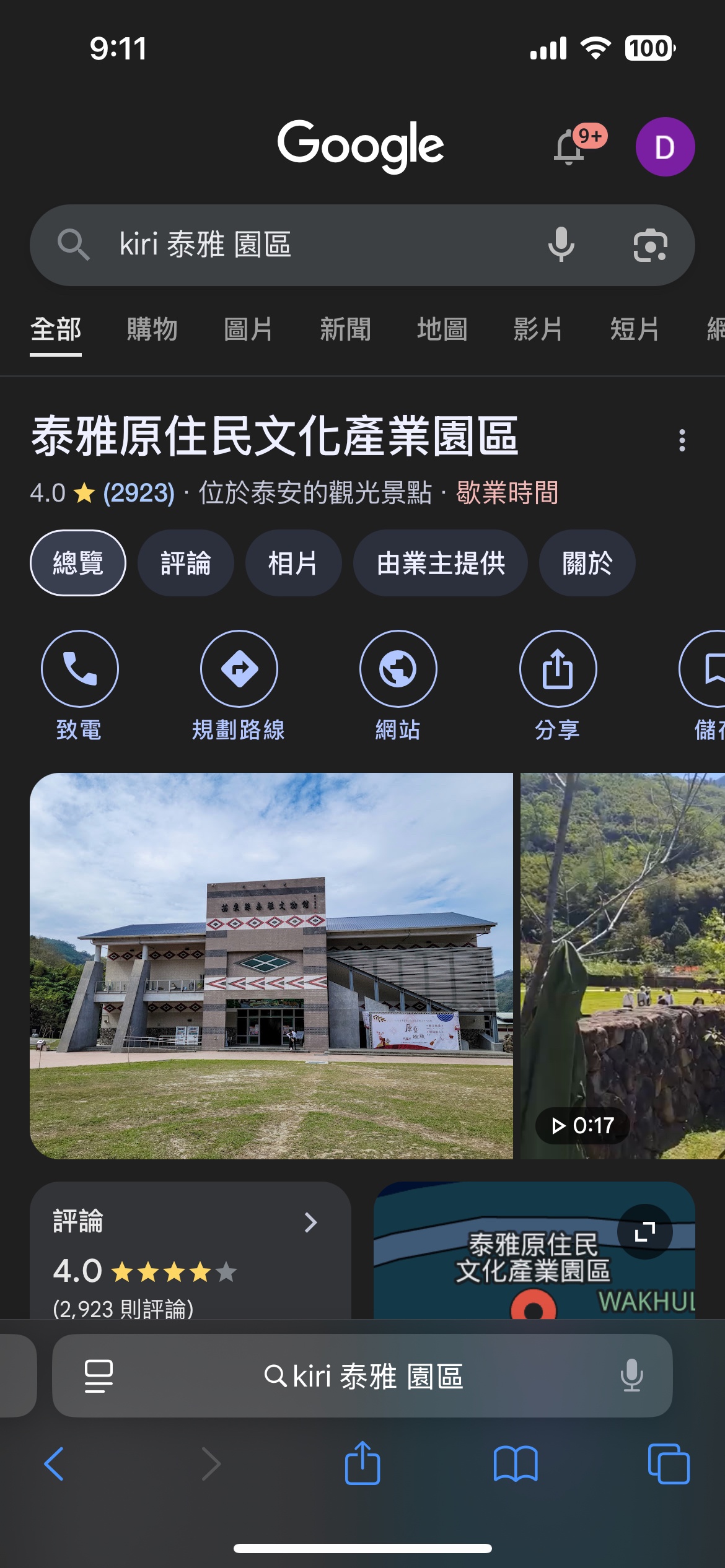Call the place via 致電

79,669
